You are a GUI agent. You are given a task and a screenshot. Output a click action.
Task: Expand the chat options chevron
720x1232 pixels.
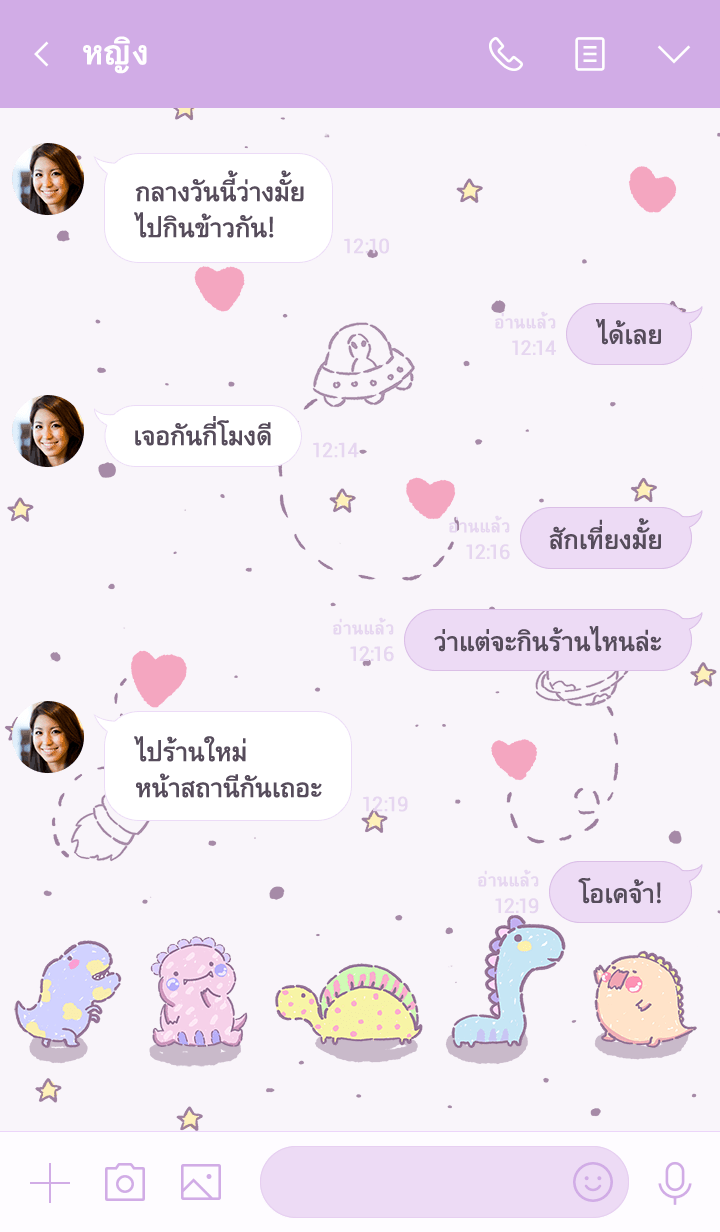point(673,54)
